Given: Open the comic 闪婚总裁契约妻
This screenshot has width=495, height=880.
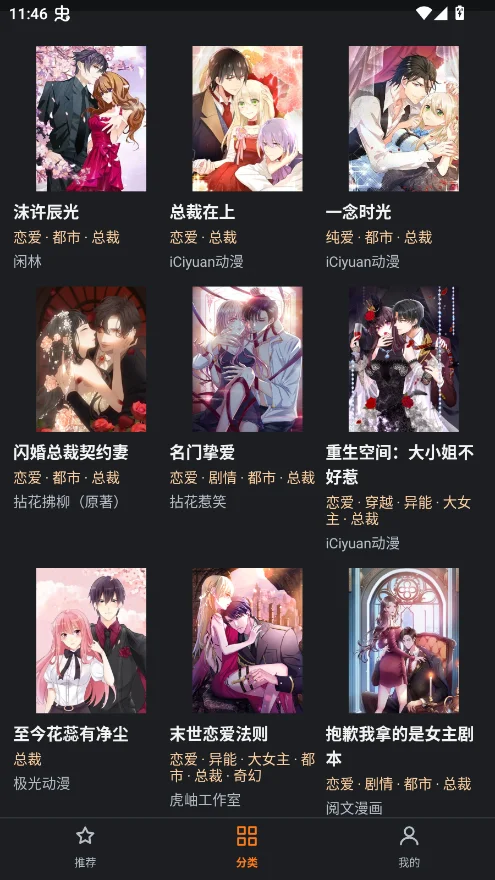Looking at the screenshot, I should tap(91, 359).
